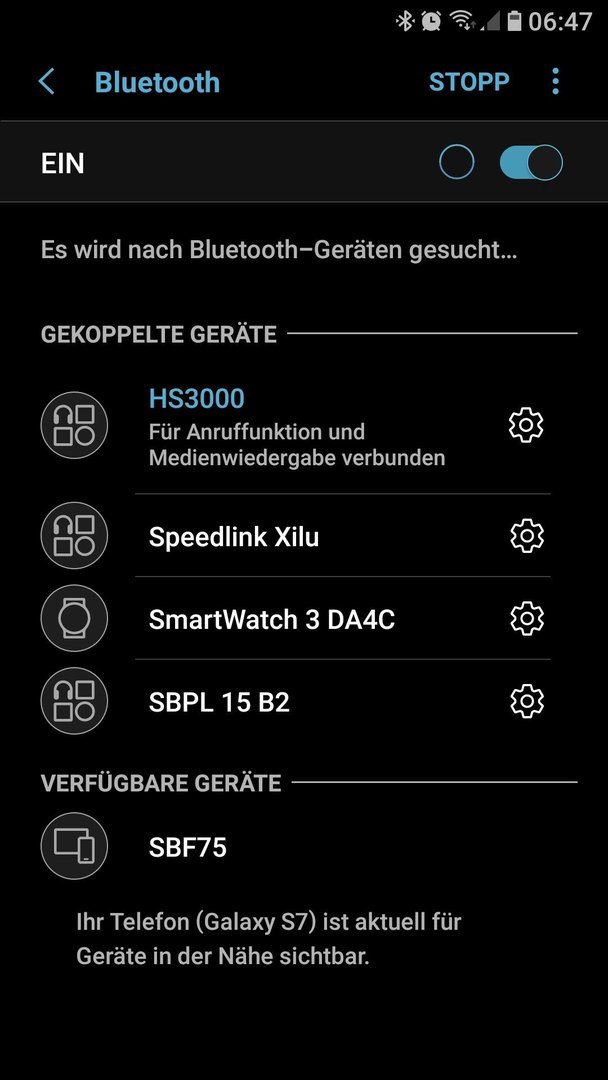This screenshot has height=1080, width=608.
Task: Tap STOPP to stop scanning
Action: coord(469,82)
